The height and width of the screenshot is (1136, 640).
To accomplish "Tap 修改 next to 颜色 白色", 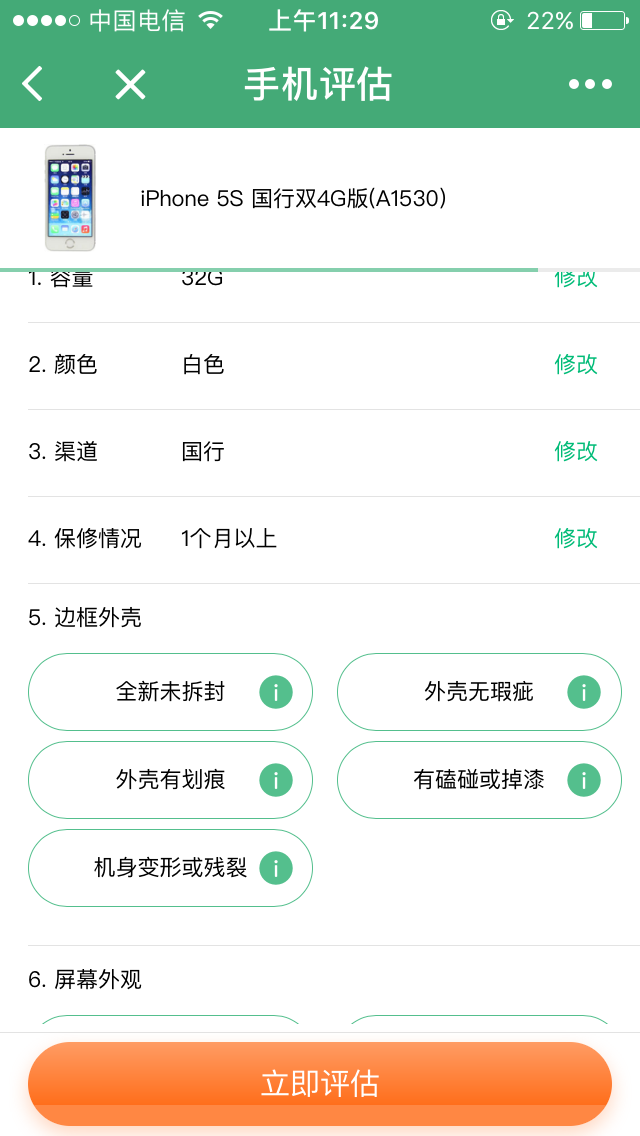I will click(576, 365).
